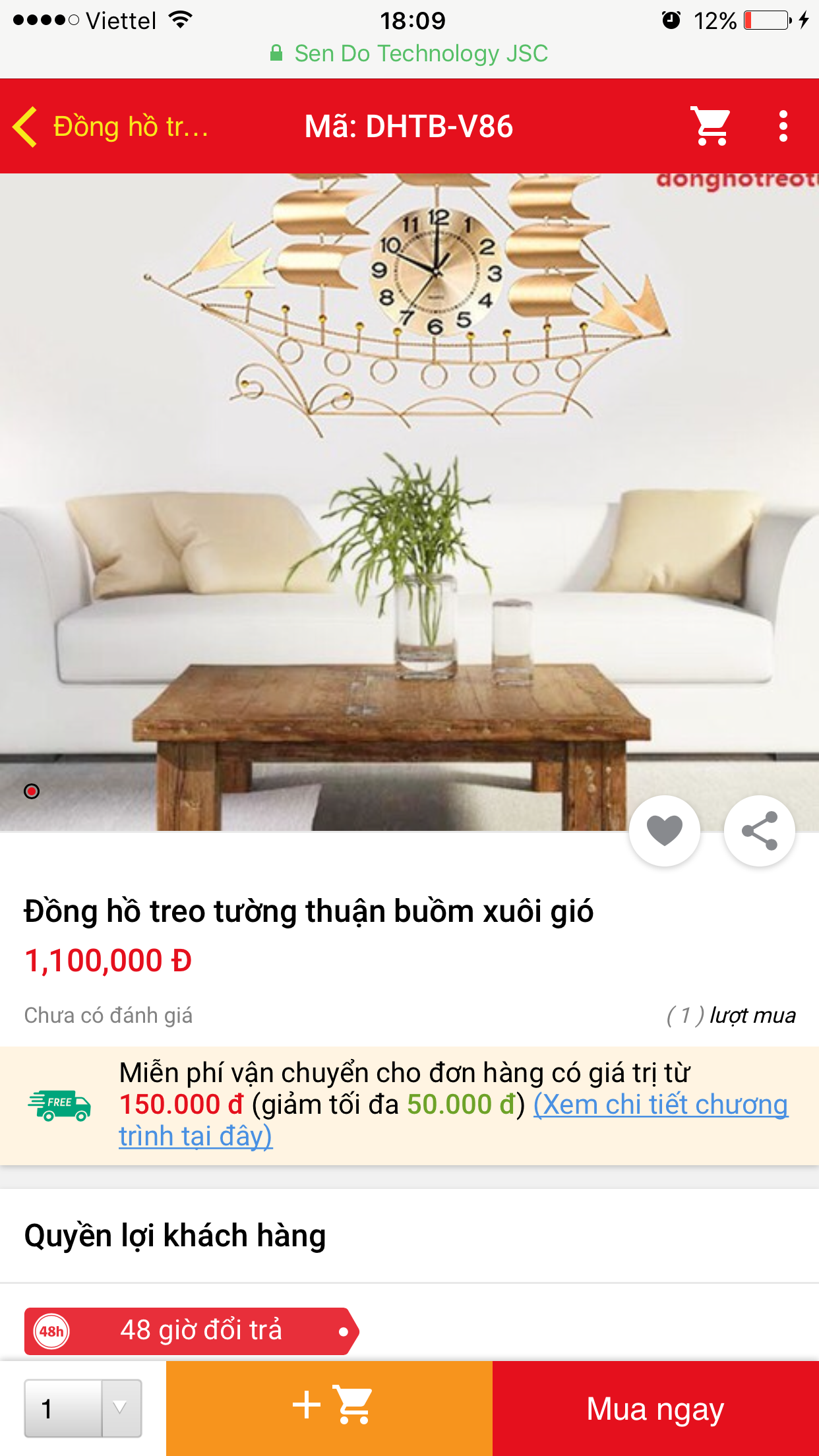Go back to the Đồng hồ tr… list

[109, 127]
